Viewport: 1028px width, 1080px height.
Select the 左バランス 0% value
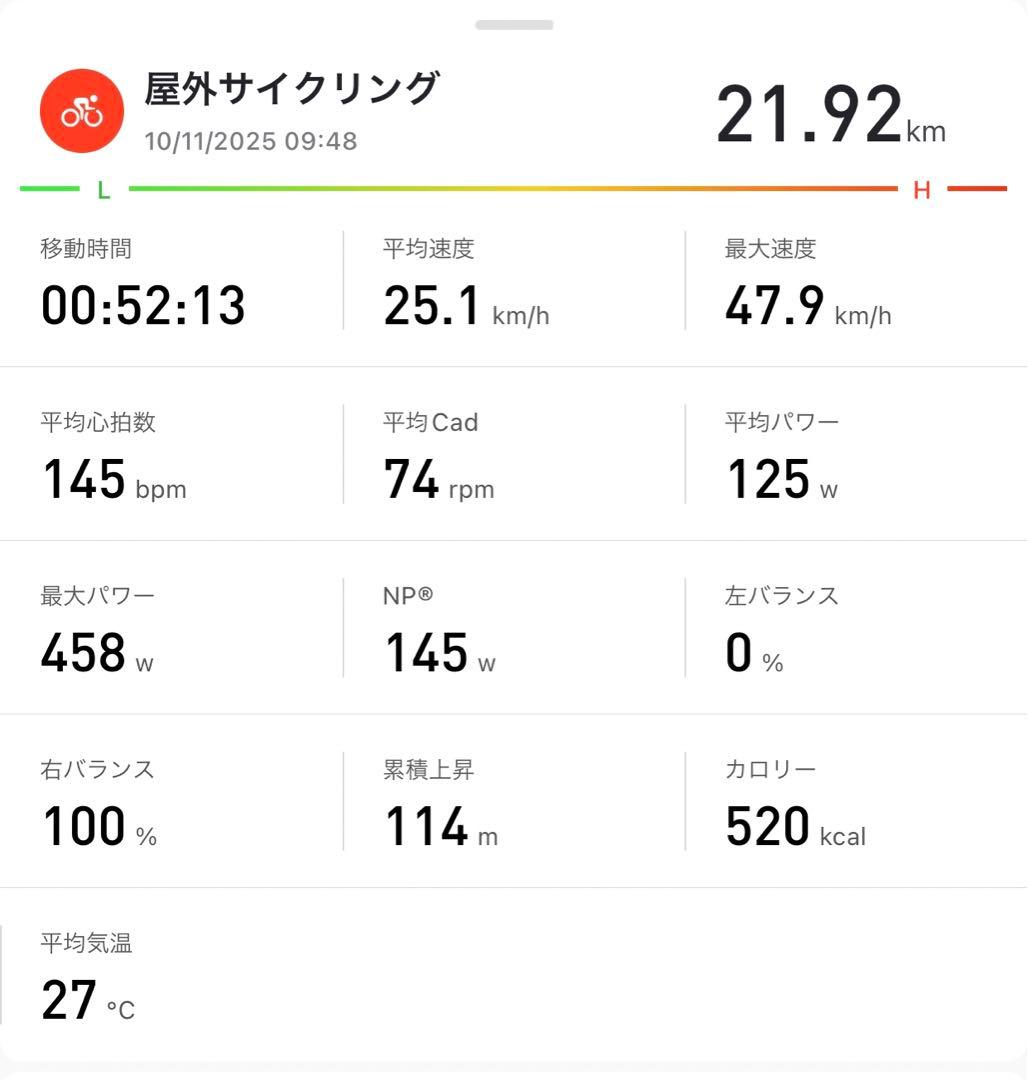tap(754, 650)
